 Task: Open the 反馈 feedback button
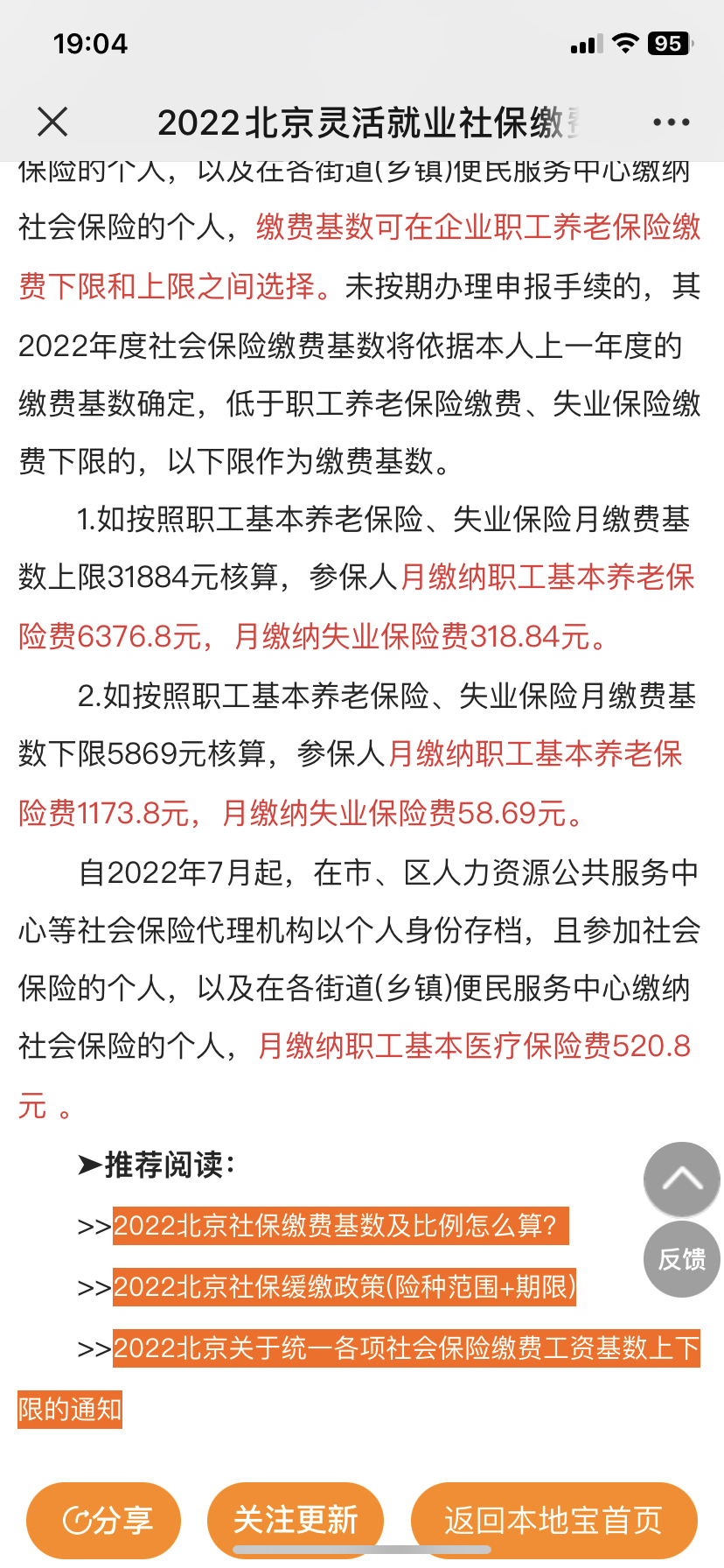coord(682,1259)
